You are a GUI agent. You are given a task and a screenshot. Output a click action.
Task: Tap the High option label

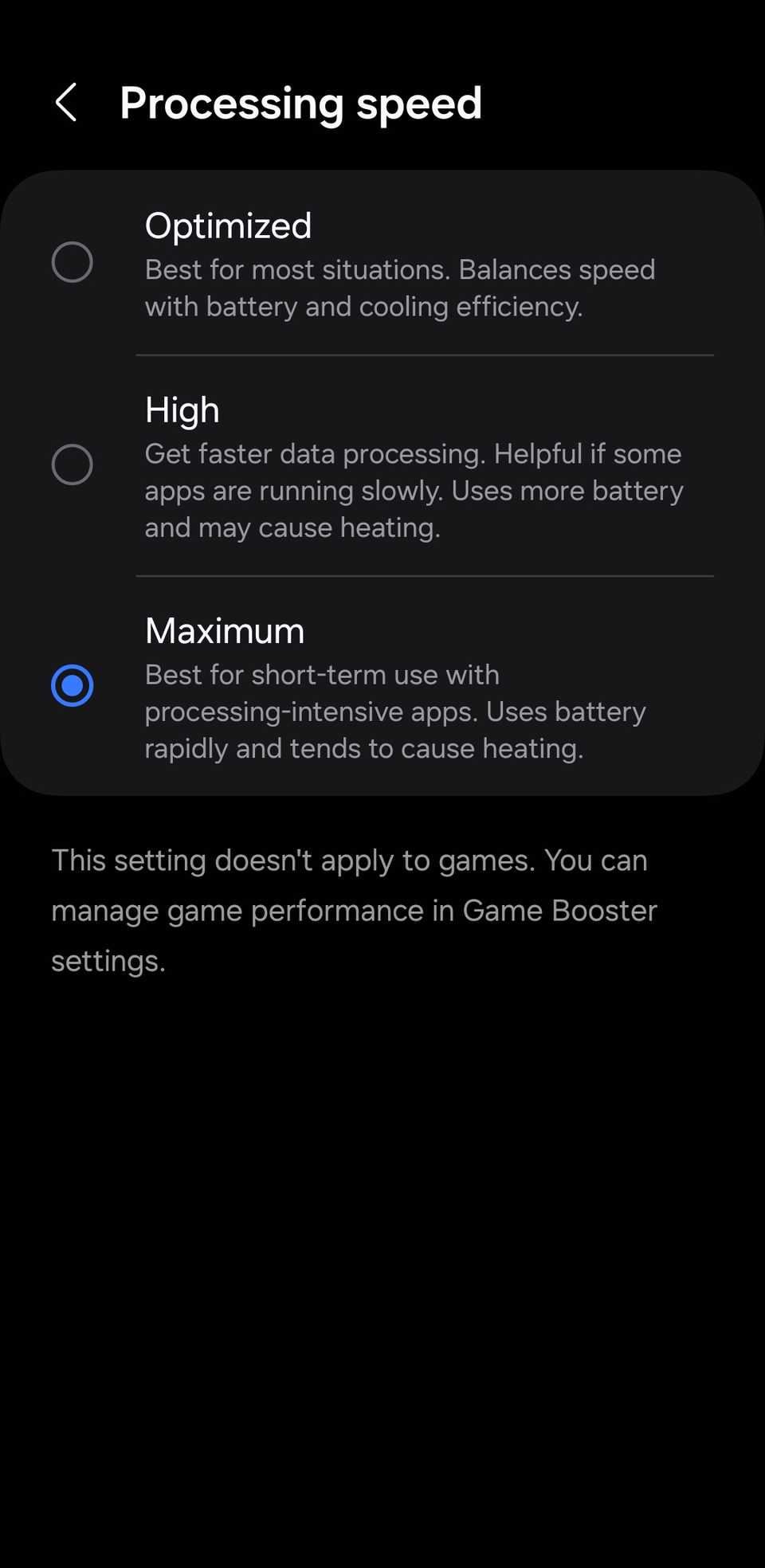click(x=182, y=410)
